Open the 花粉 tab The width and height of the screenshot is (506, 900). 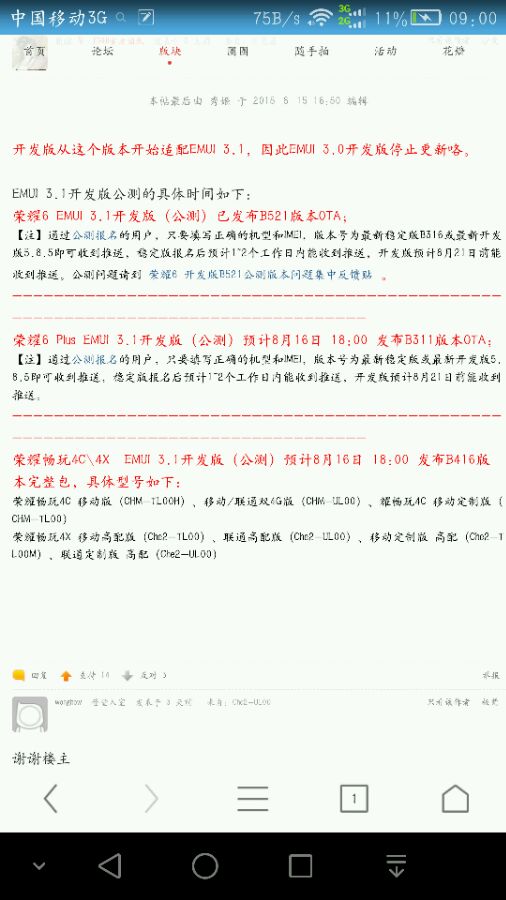point(453,51)
